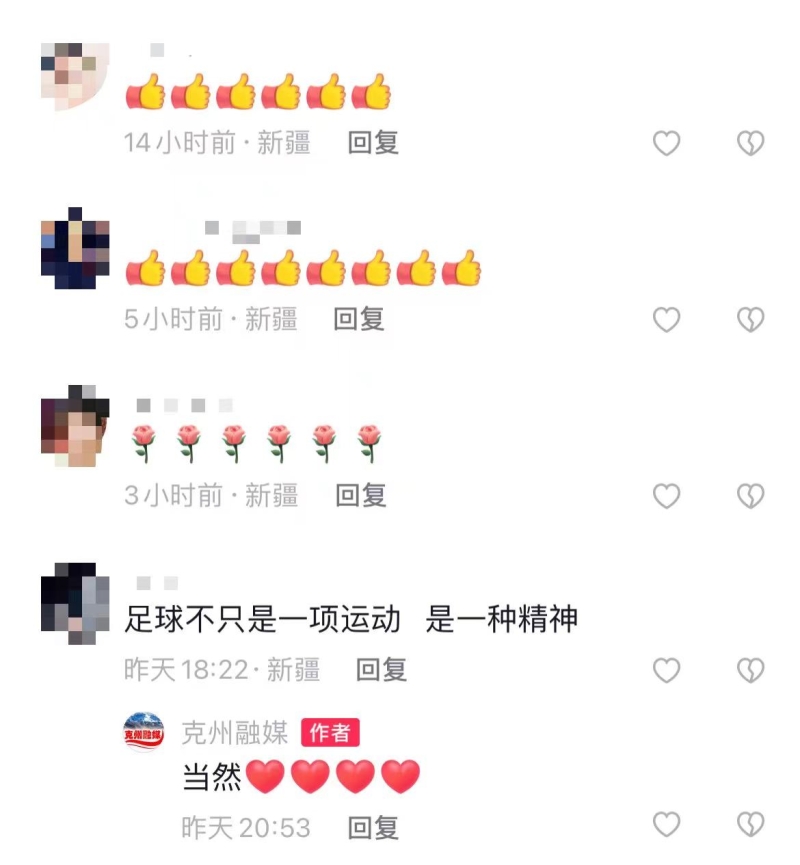Like the 足球不只是一项运动 comment

point(666,670)
